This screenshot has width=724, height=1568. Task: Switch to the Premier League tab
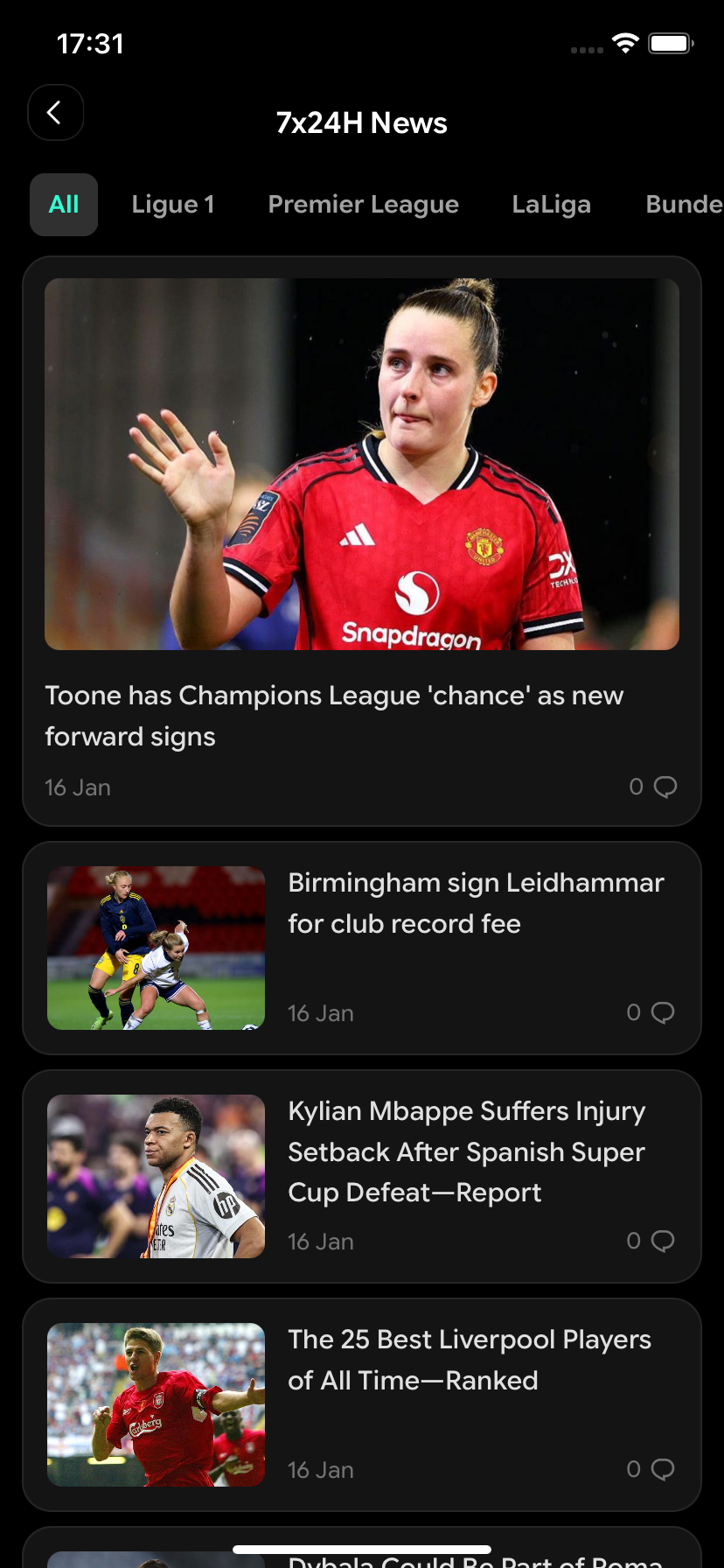point(363,205)
